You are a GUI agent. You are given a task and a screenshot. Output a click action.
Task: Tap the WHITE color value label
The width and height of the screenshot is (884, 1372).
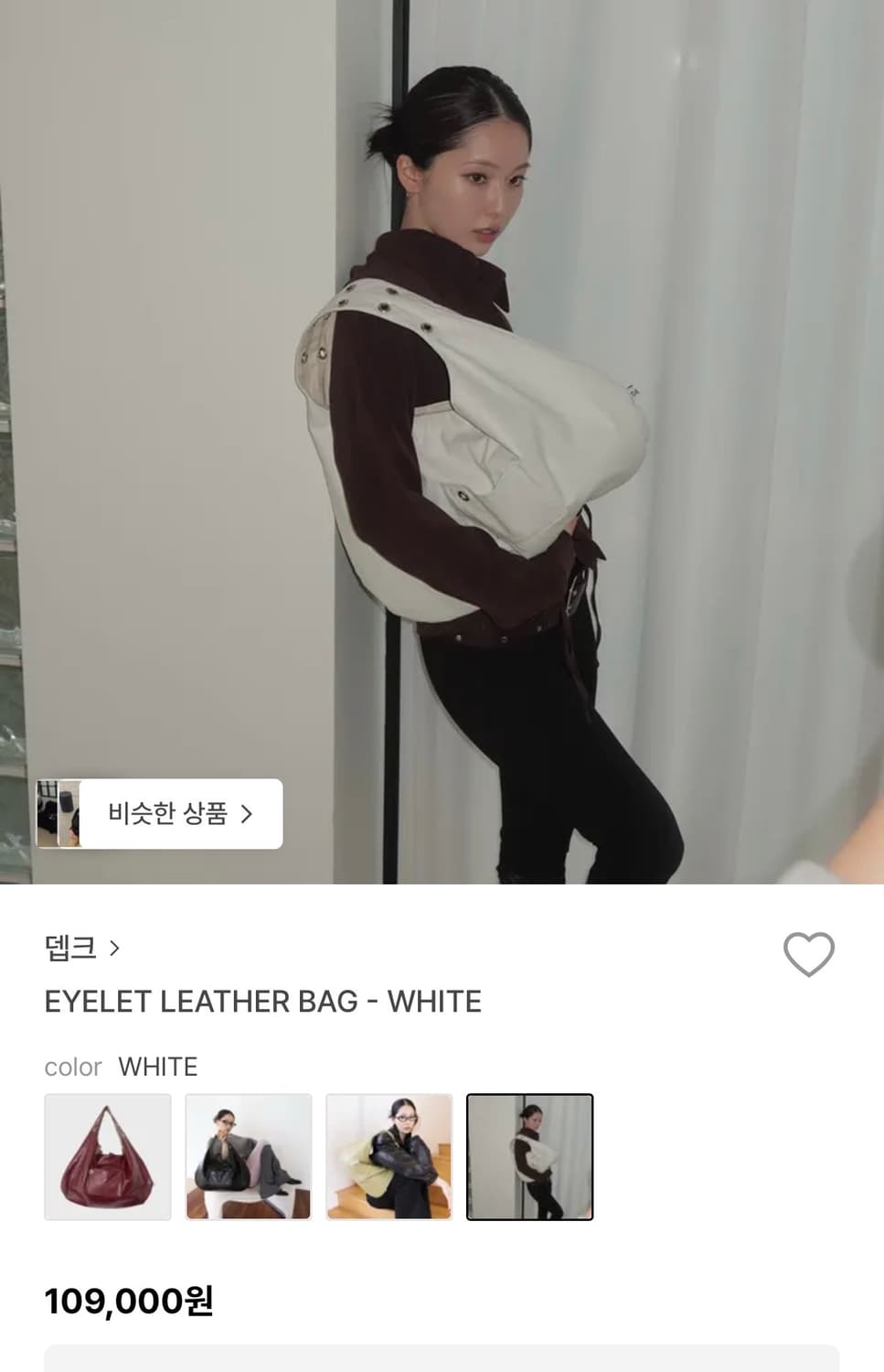click(159, 1067)
